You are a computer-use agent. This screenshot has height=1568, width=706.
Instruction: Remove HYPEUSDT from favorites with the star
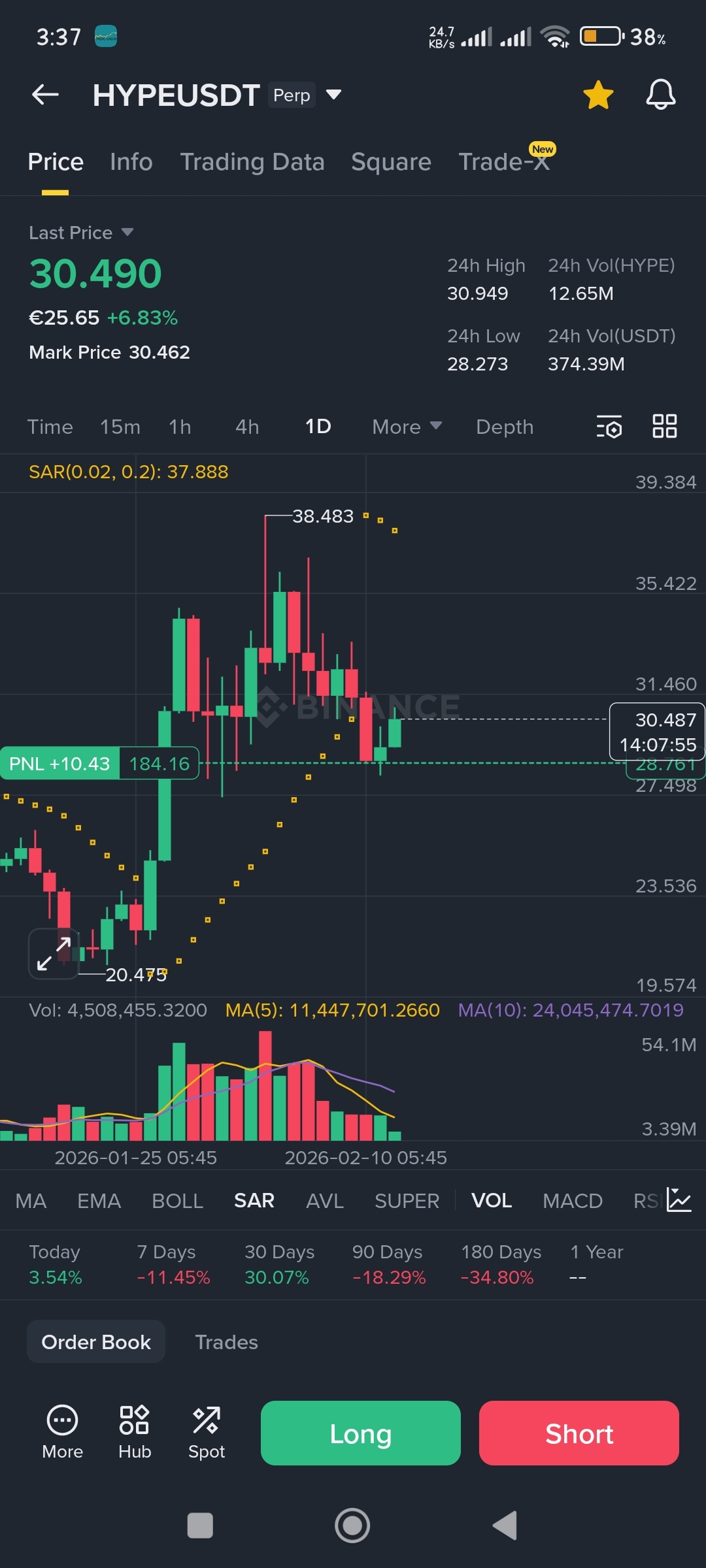tap(598, 95)
